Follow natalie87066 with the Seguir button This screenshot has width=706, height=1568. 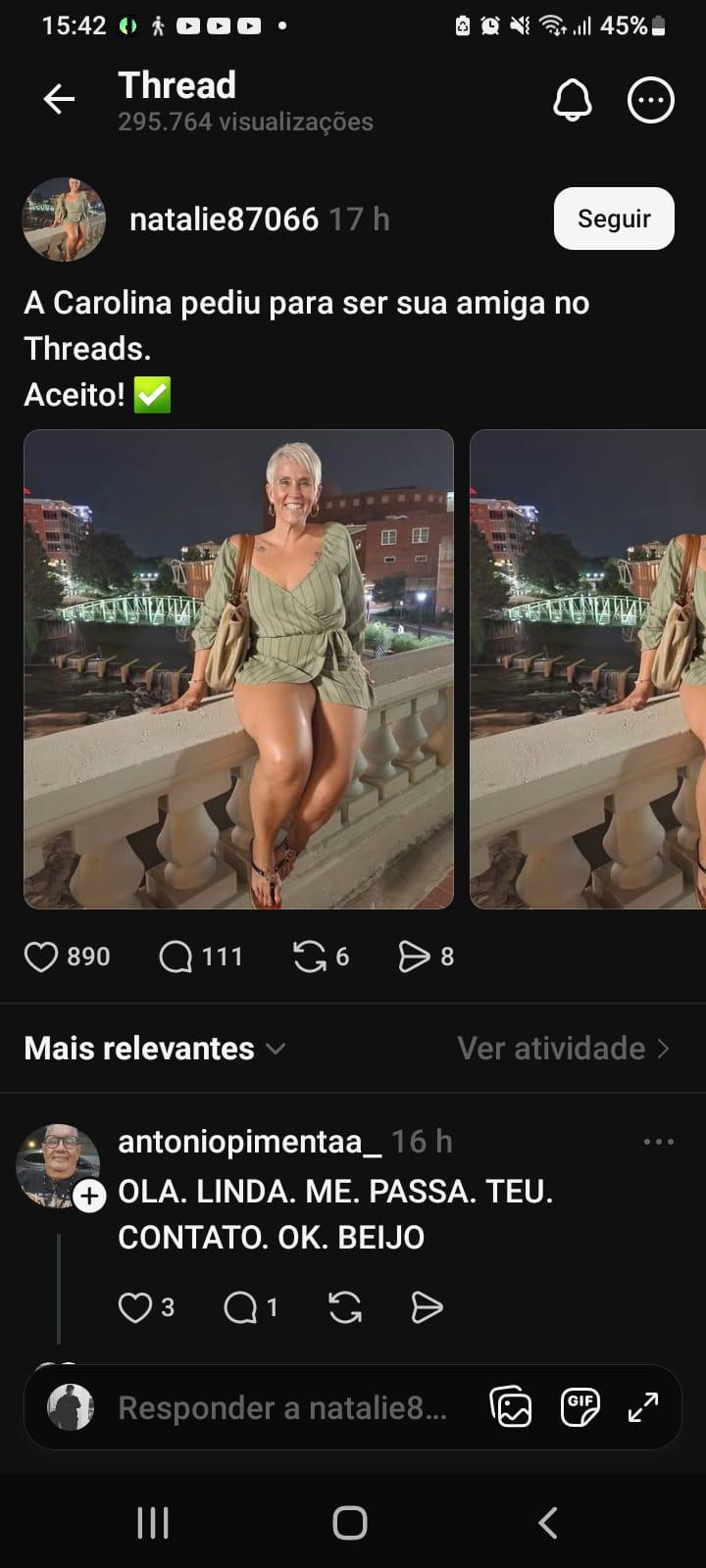[x=614, y=219]
